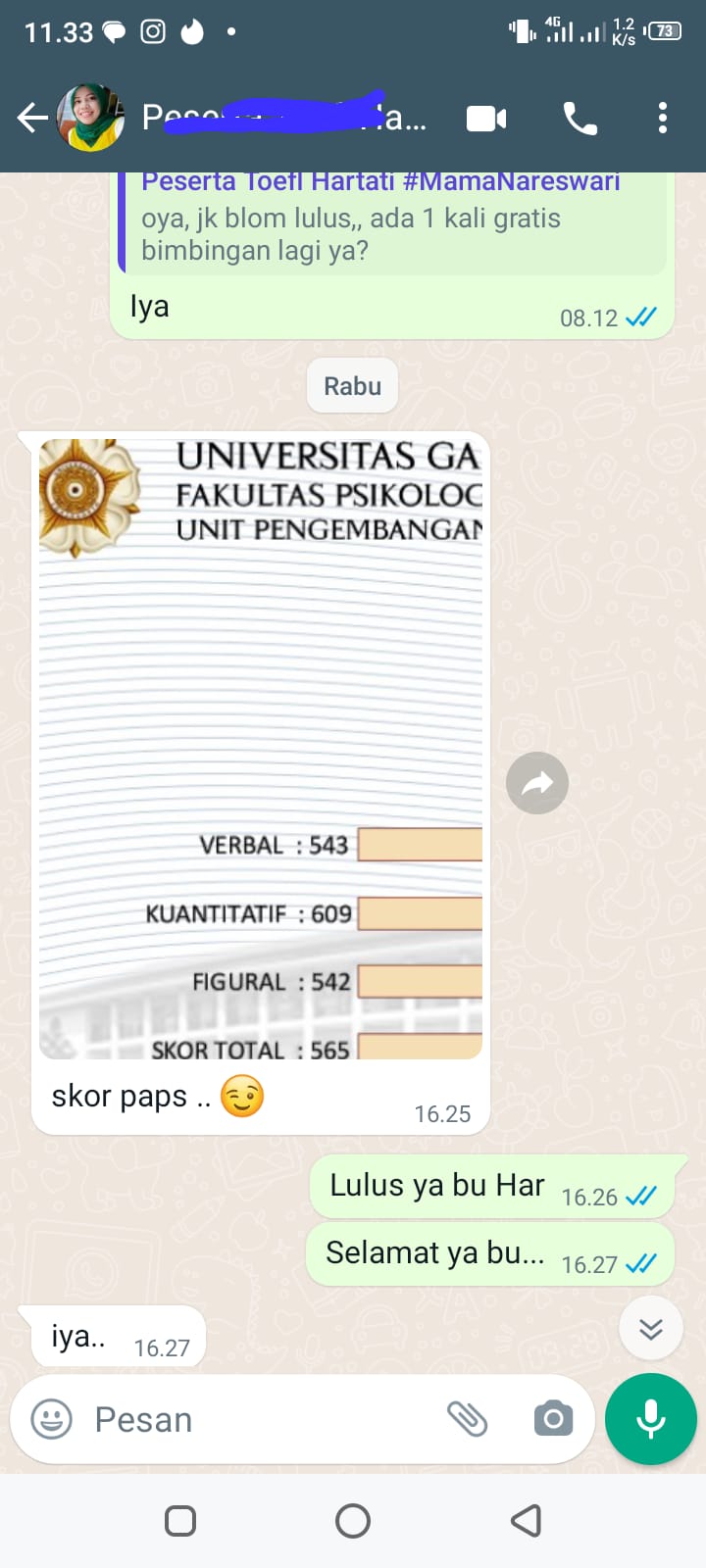Focus the Pesan message field

click(263, 1420)
